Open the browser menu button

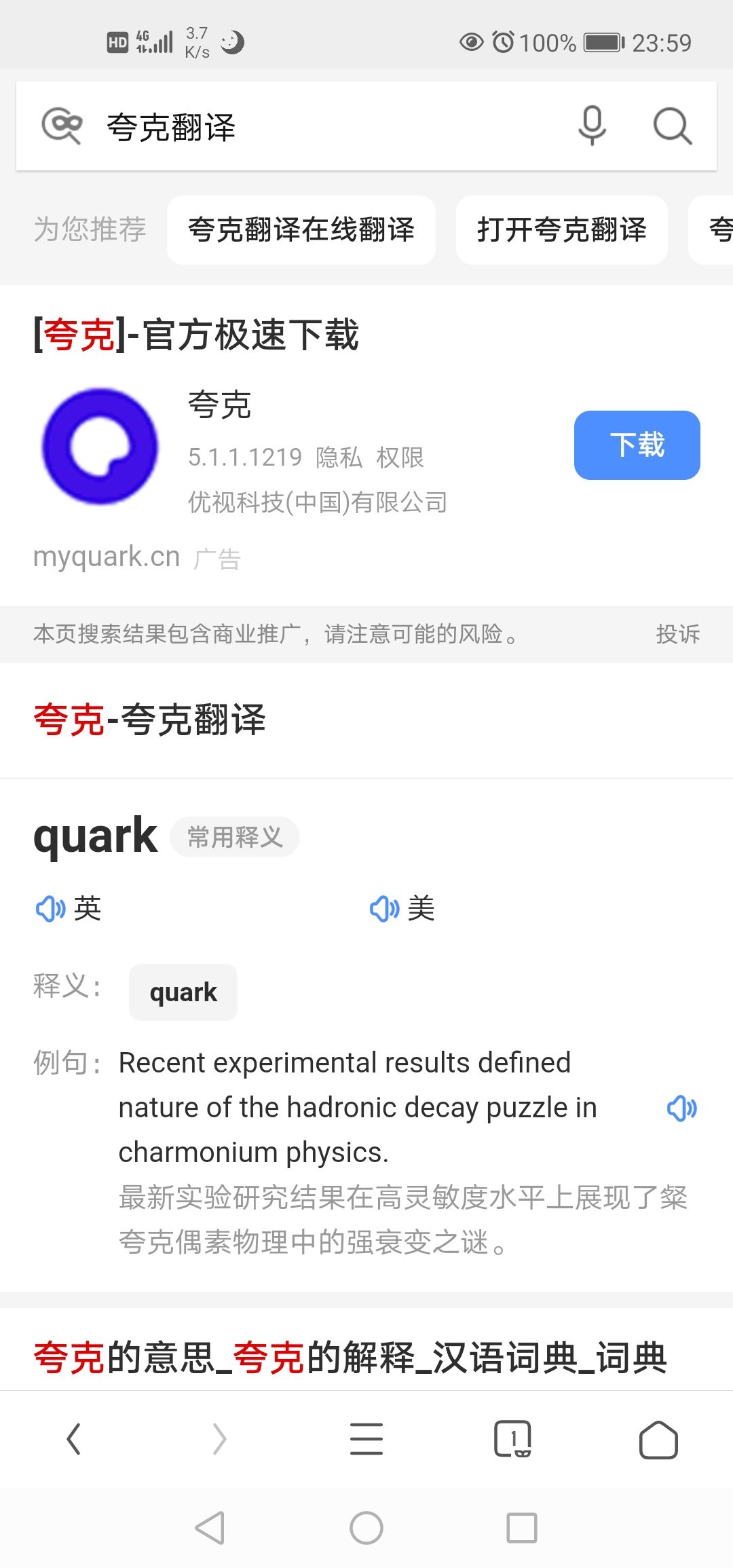coord(366,1439)
